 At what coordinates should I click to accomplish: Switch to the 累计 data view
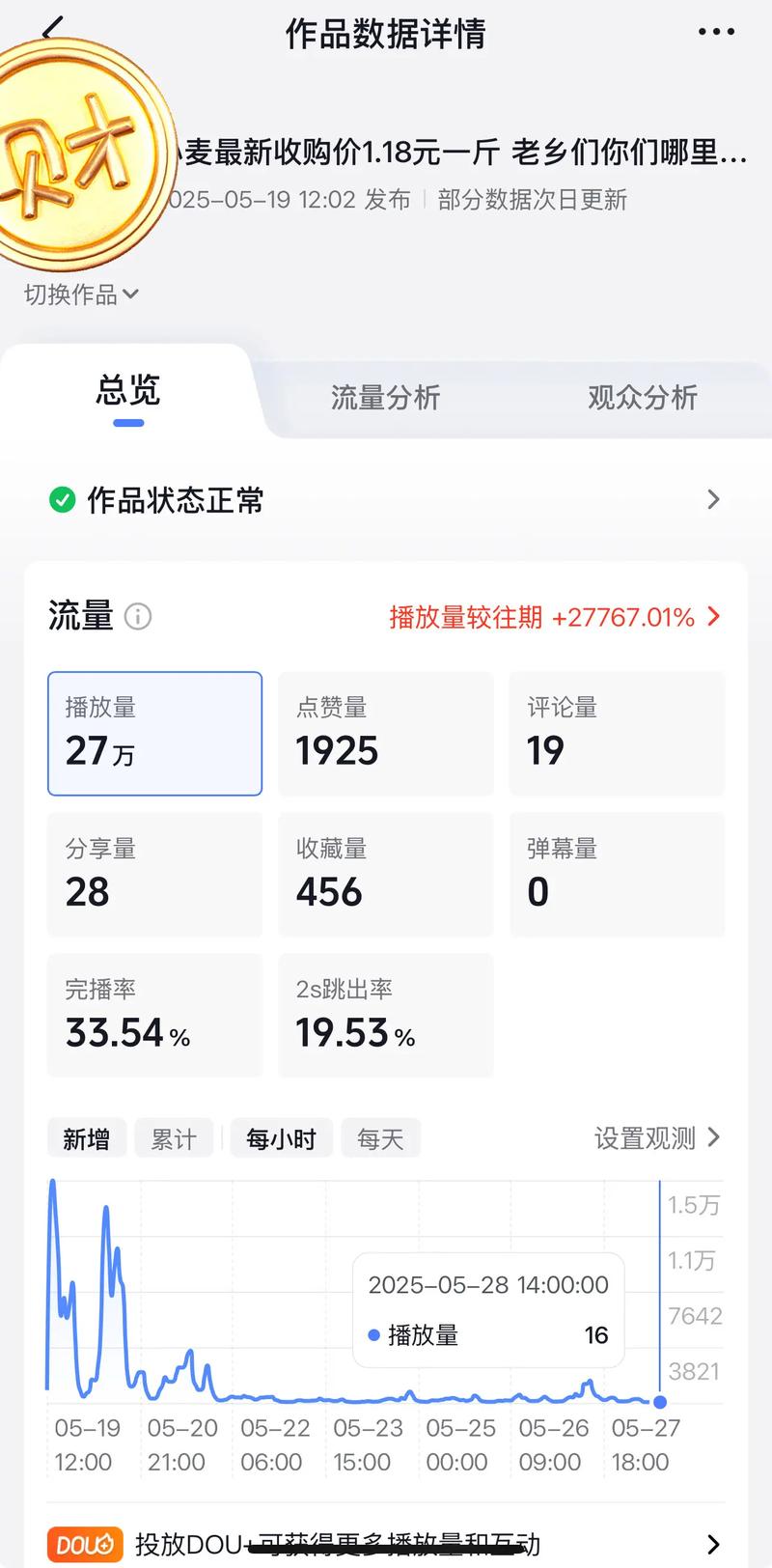(174, 1138)
